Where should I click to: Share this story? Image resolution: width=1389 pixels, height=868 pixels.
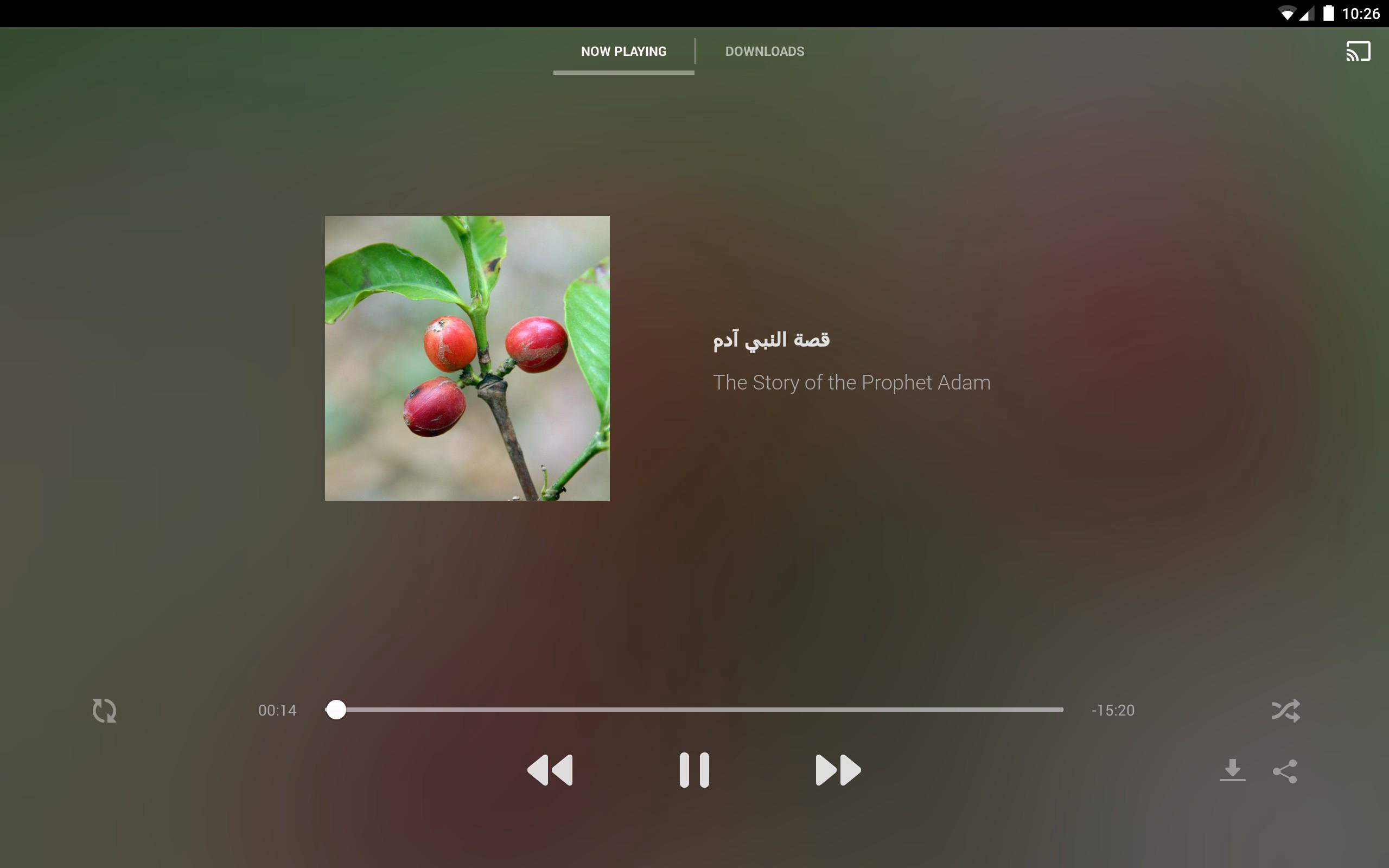[x=1284, y=771]
